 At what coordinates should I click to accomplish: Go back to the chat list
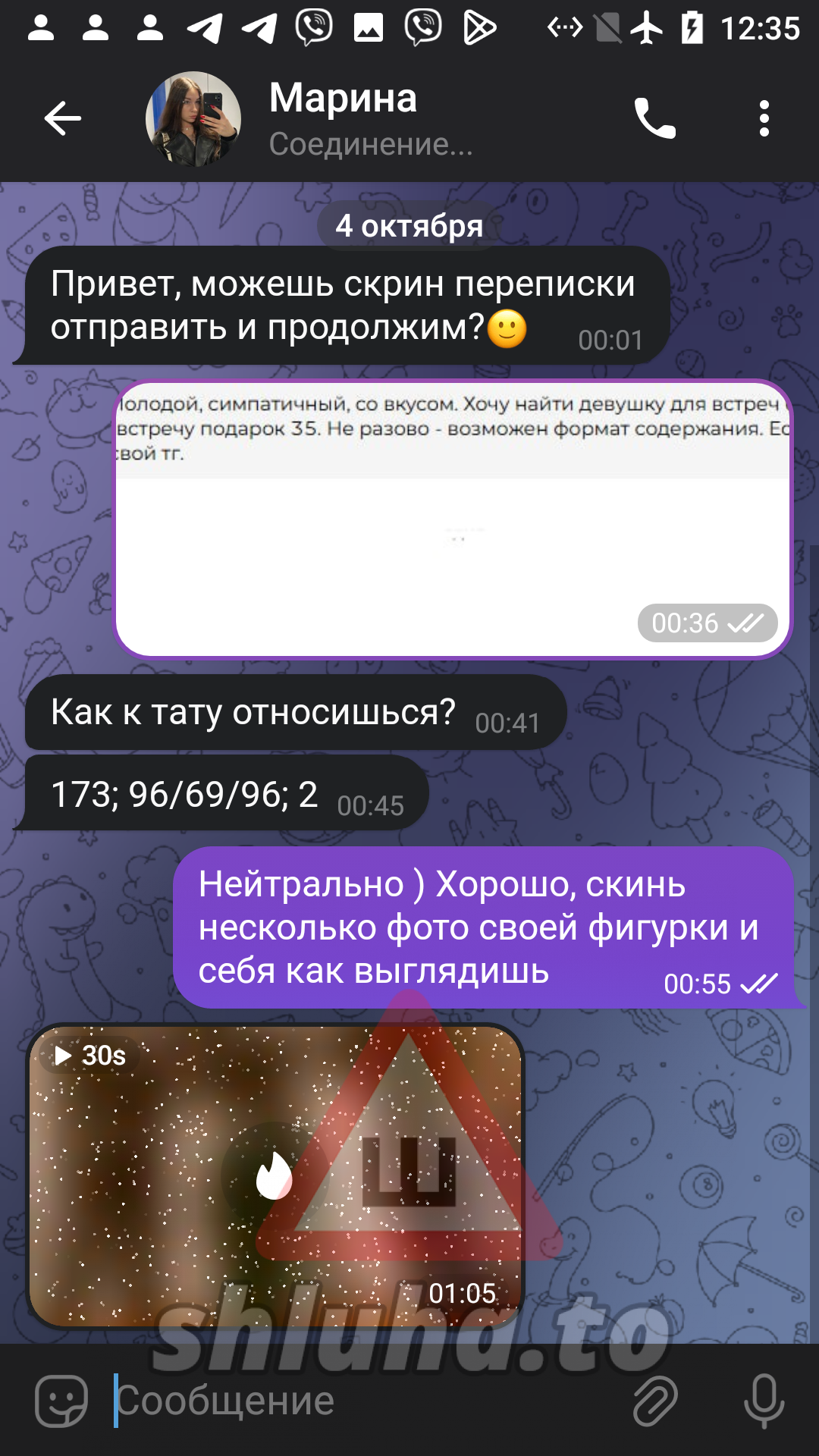(62, 119)
